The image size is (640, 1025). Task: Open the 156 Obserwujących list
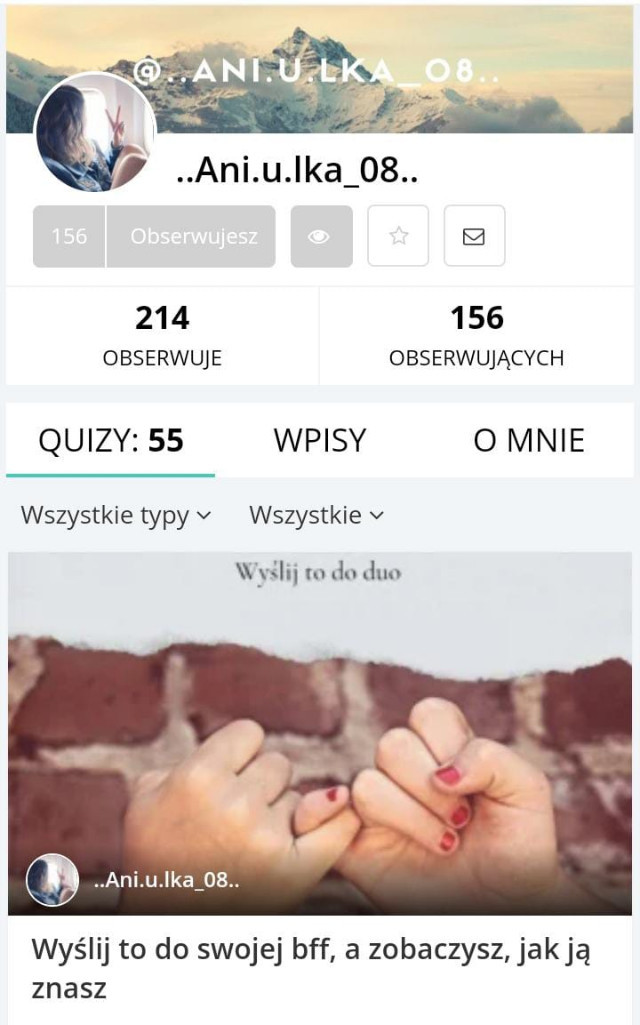click(x=476, y=336)
